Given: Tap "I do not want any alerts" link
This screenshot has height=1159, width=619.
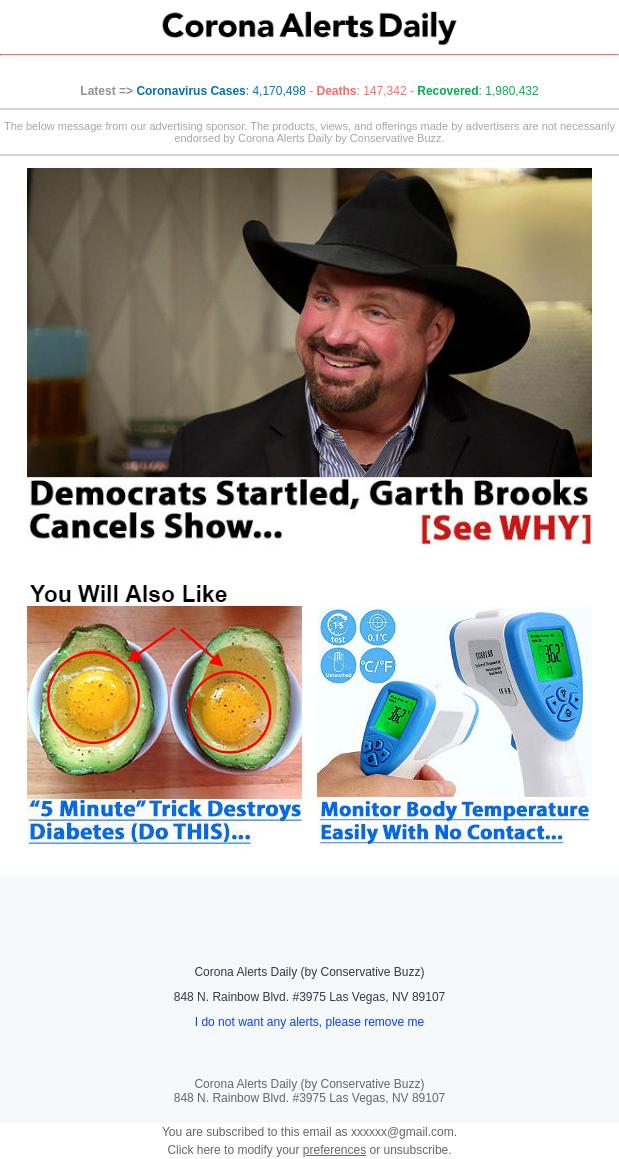Looking at the screenshot, I should (309, 1022).
